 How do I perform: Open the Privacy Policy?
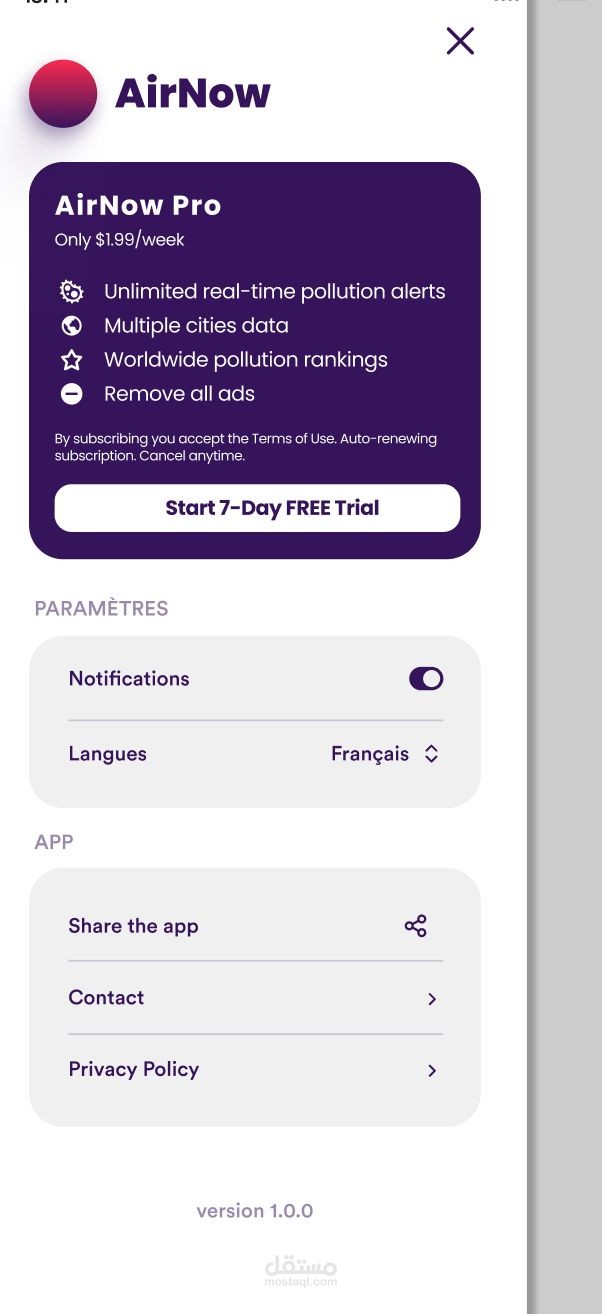click(x=255, y=1070)
